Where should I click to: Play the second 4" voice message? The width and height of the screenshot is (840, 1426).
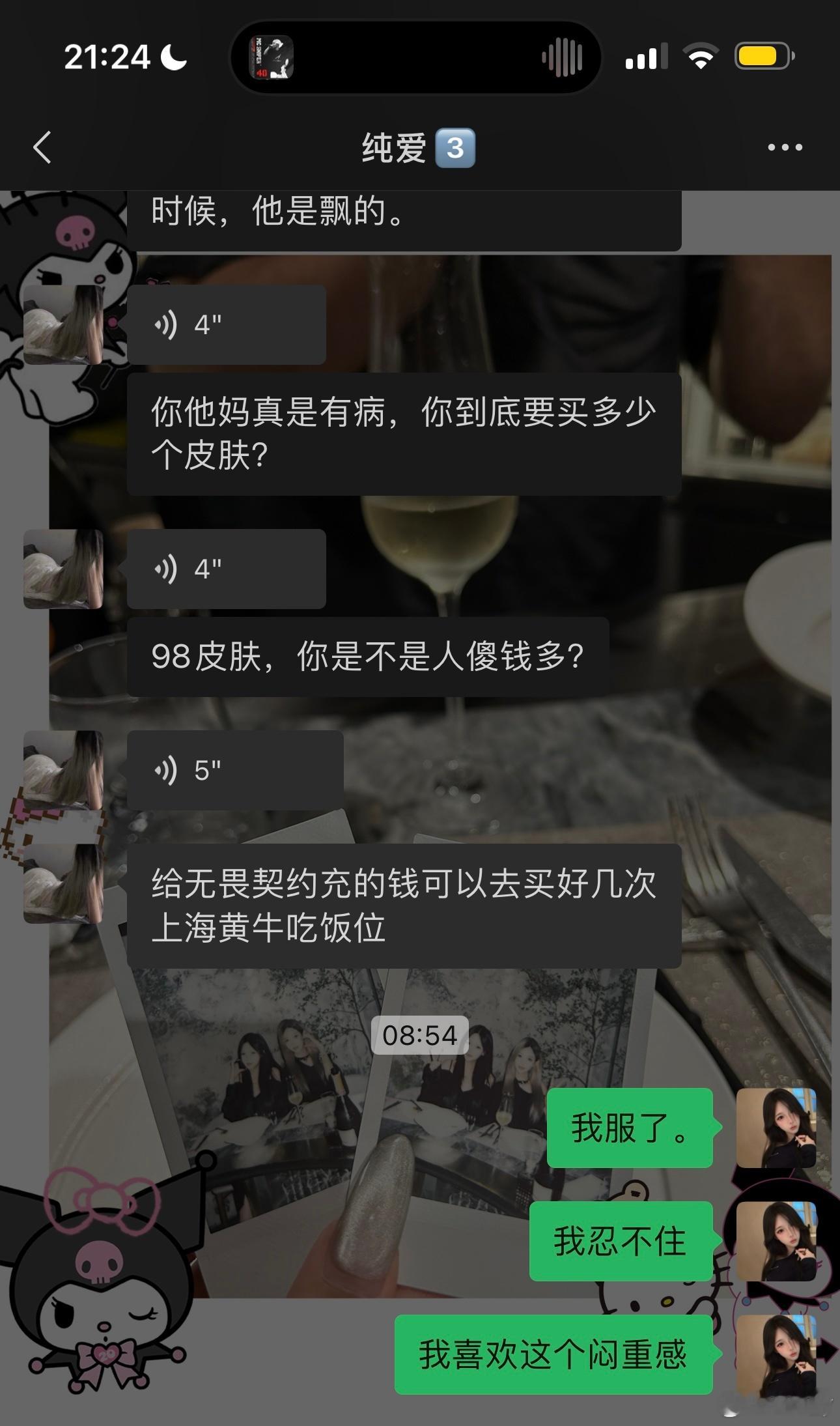click(227, 569)
